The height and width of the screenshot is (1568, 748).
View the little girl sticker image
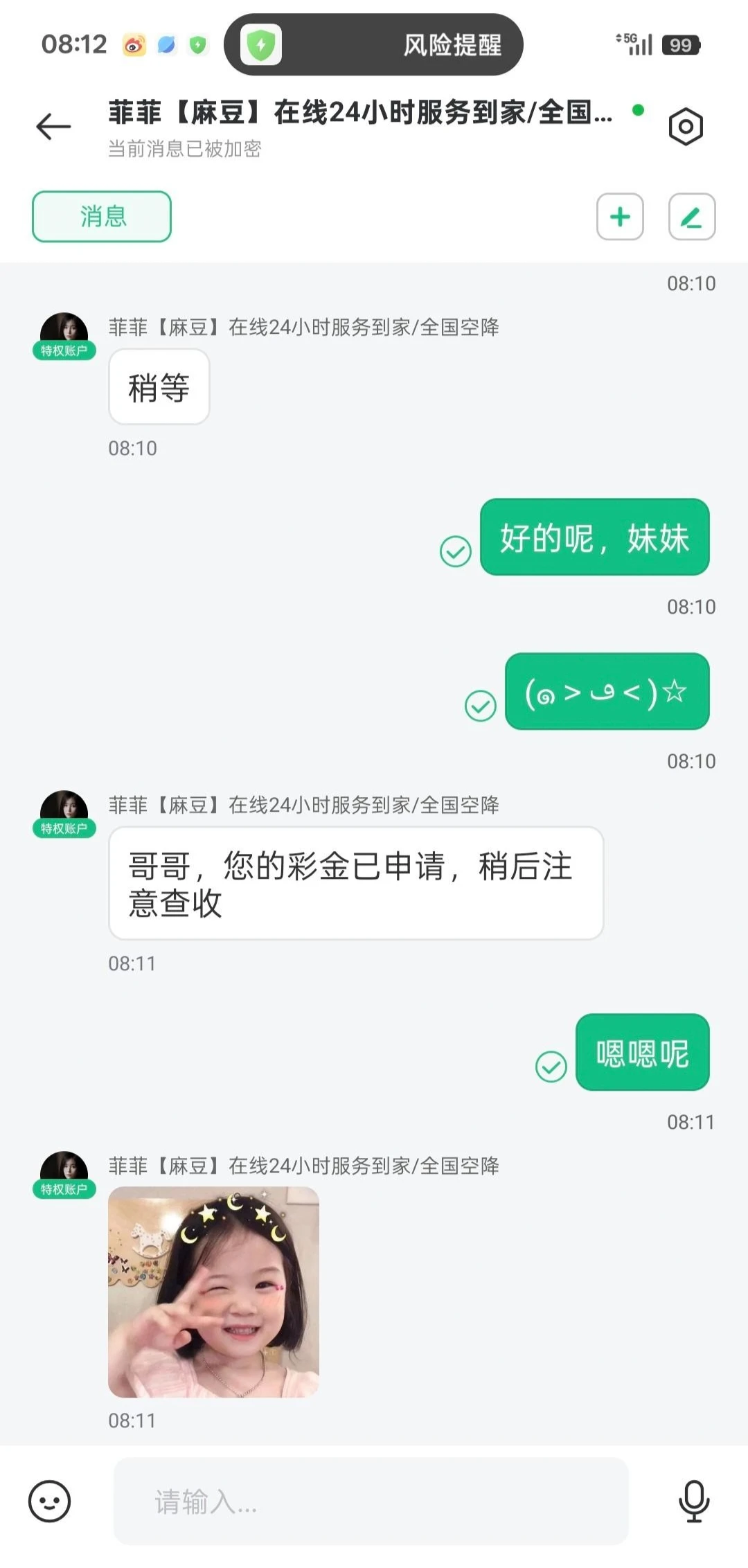213,1292
